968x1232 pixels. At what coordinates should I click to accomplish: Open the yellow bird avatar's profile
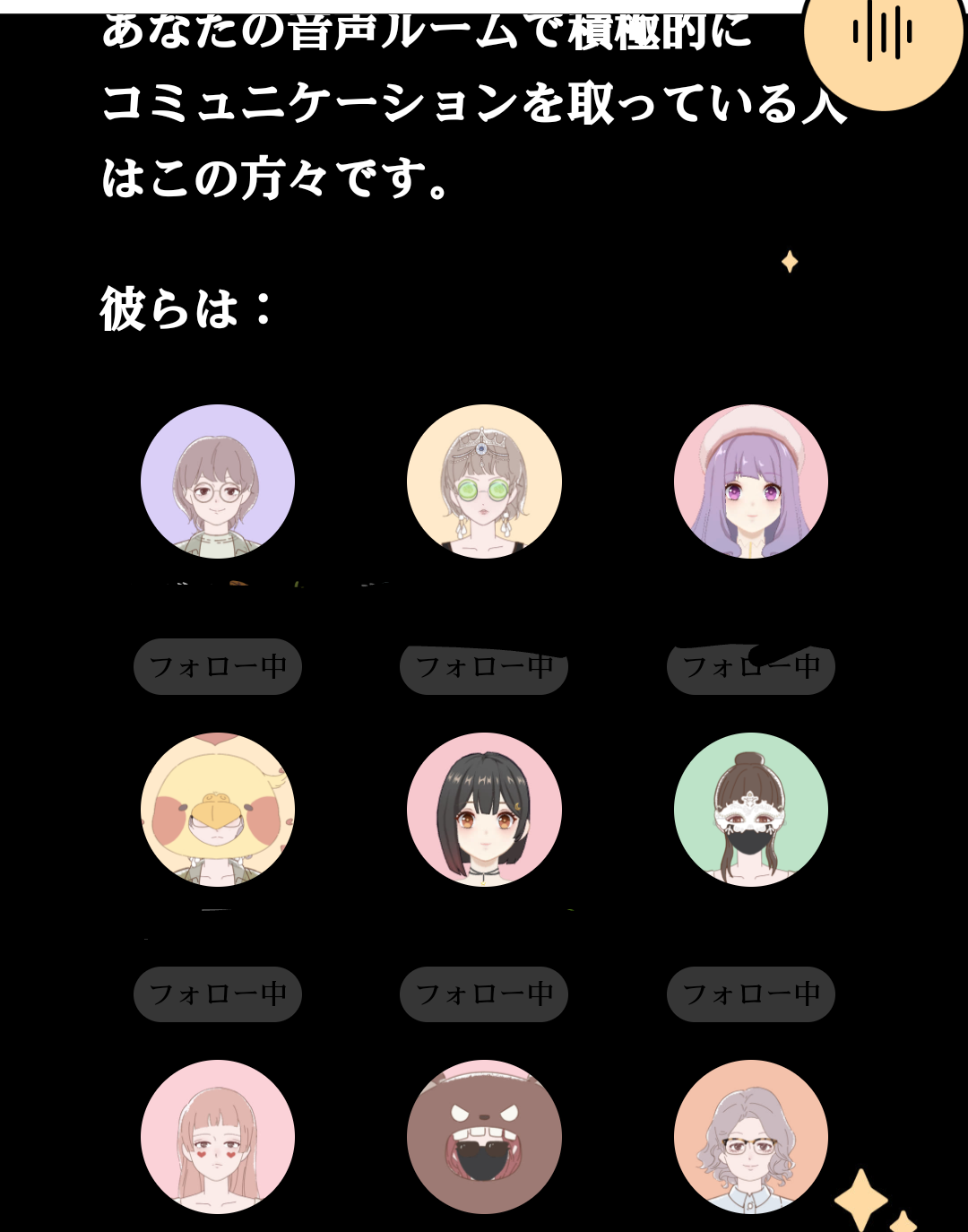pos(218,810)
